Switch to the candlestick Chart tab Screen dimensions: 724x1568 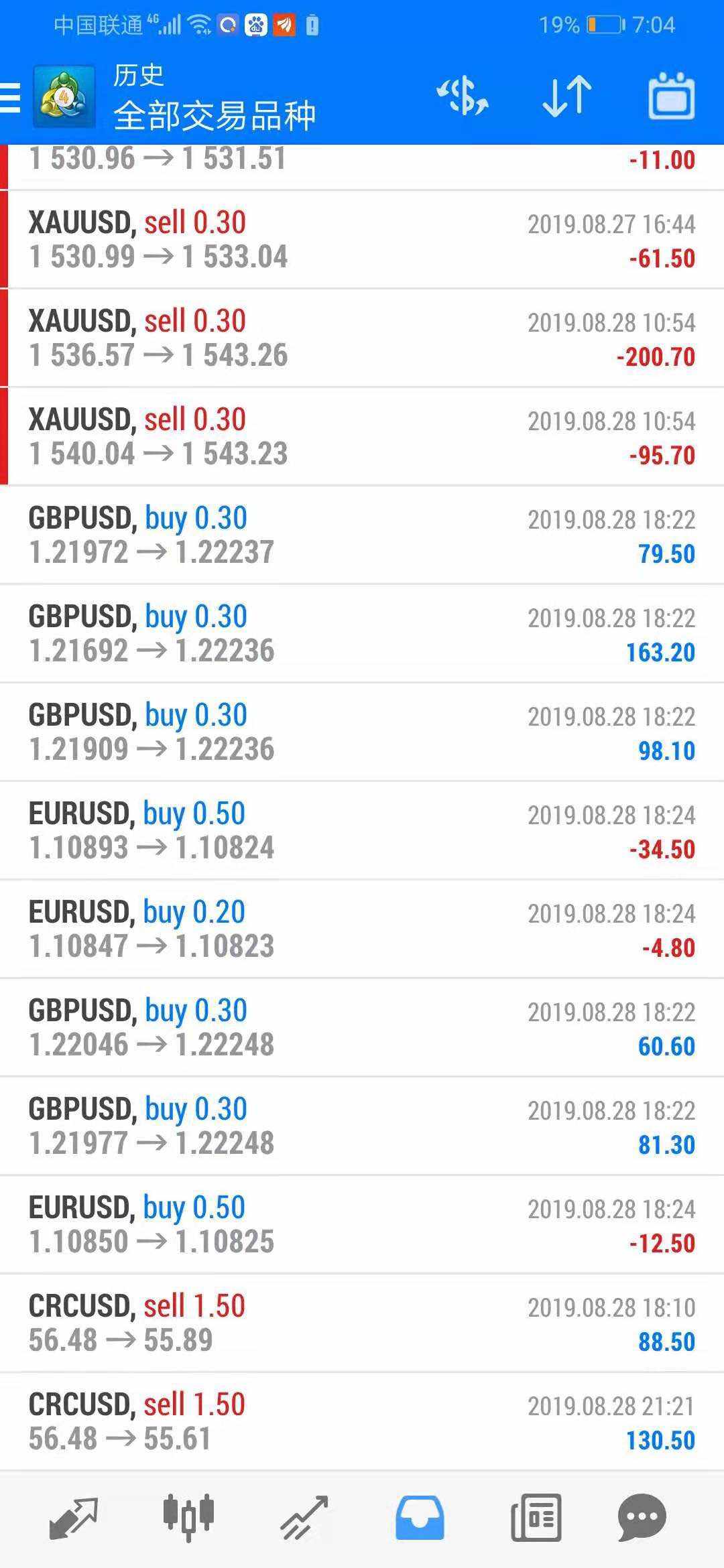point(188,1518)
